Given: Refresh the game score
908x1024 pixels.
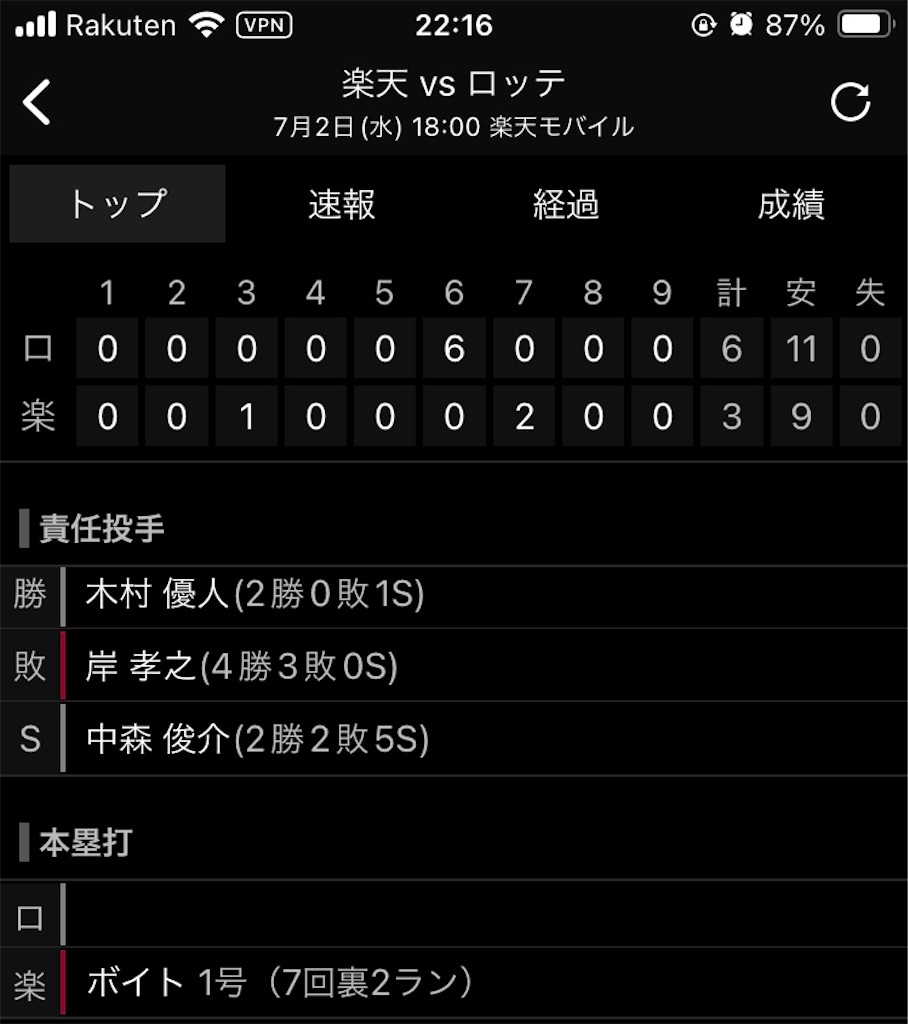Looking at the screenshot, I should (x=851, y=102).
